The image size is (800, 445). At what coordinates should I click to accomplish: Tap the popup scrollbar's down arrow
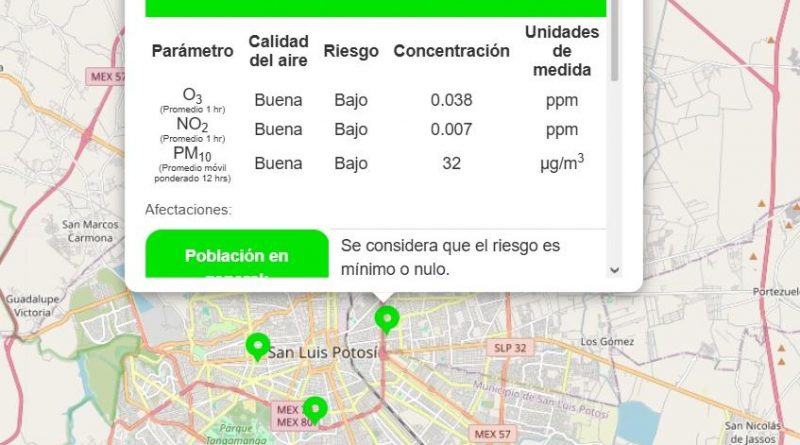tap(614, 270)
